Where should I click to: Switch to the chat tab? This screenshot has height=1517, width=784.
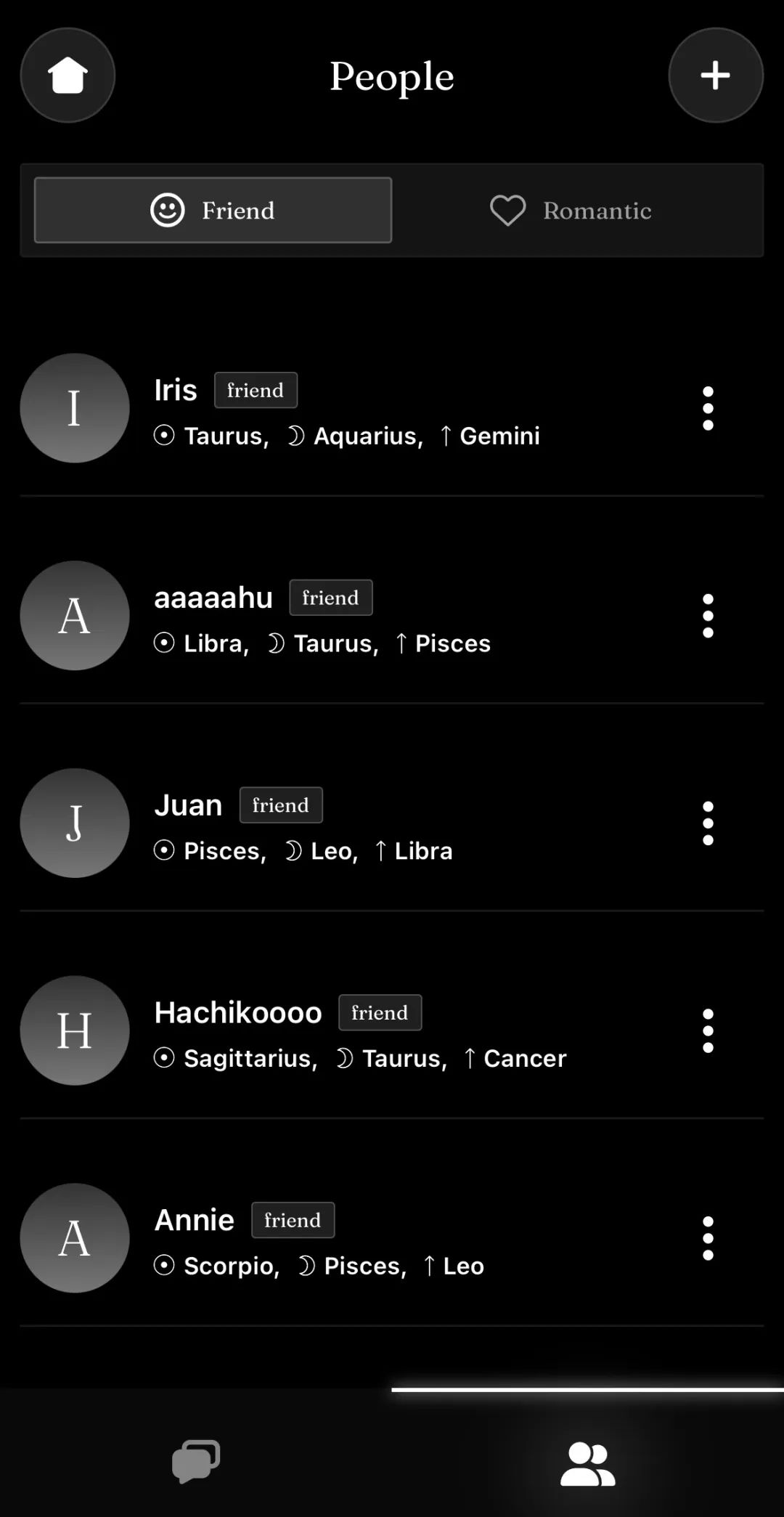click(x=196, y=1462)
